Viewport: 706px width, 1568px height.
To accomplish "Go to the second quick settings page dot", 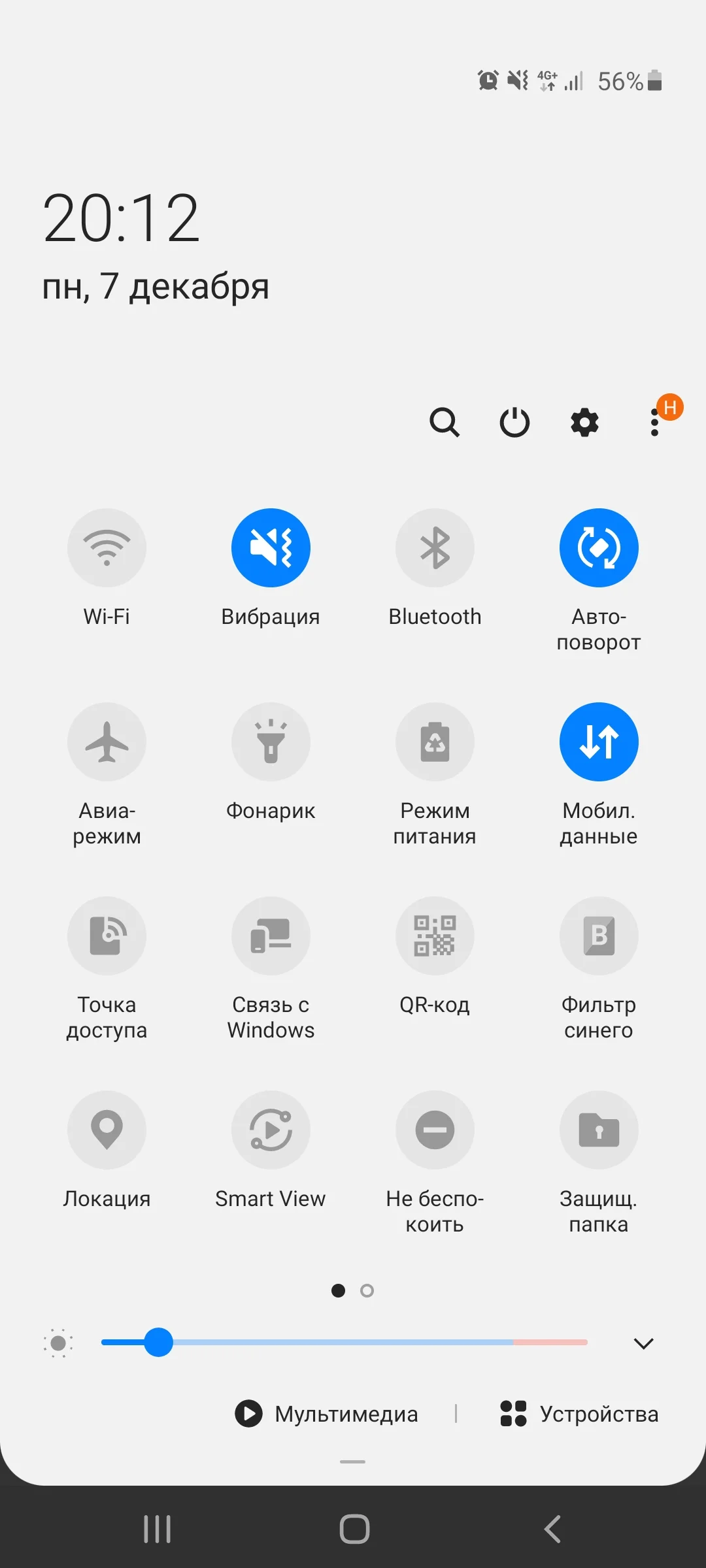I will click(367, 1290).
